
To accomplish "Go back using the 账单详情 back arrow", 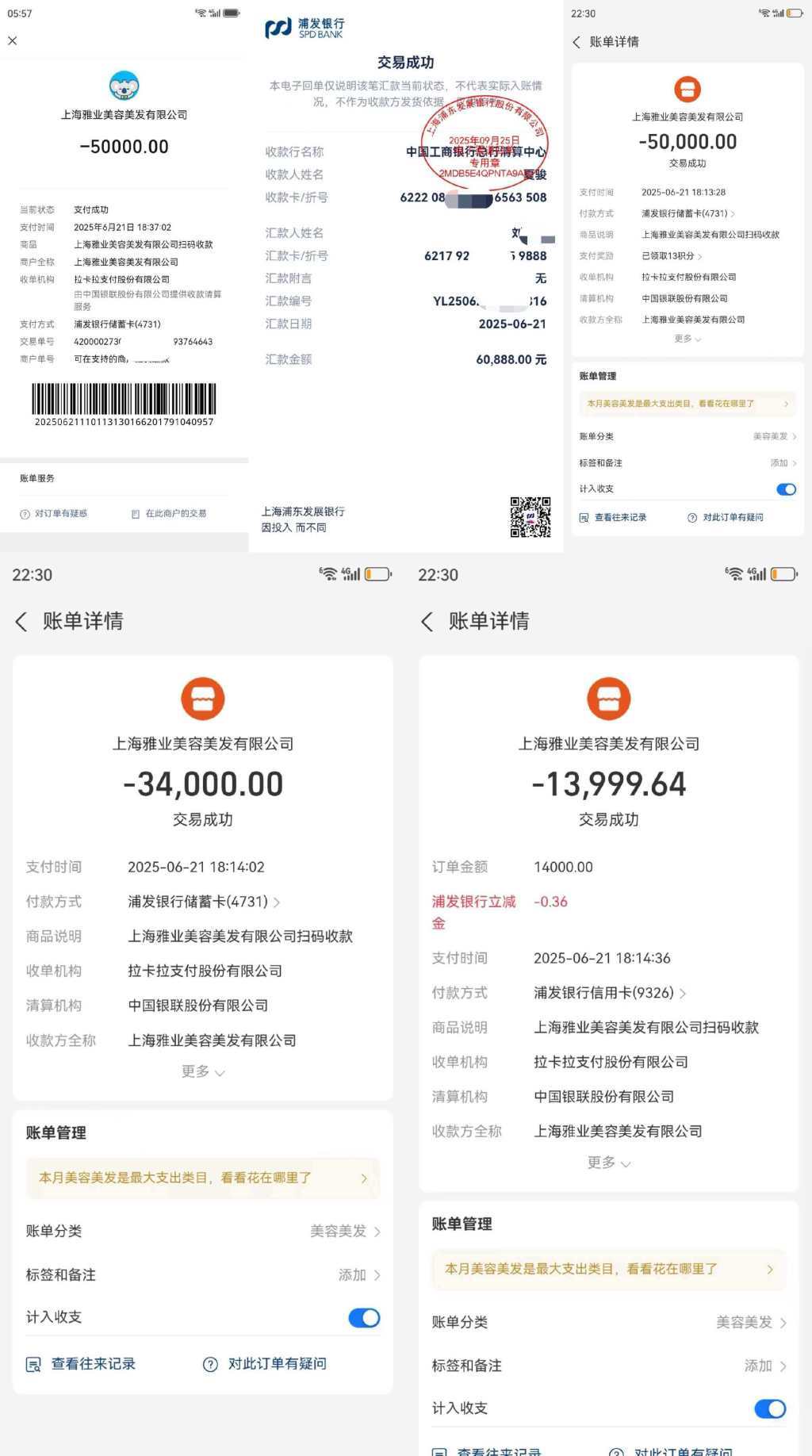I will pos(21,623).
